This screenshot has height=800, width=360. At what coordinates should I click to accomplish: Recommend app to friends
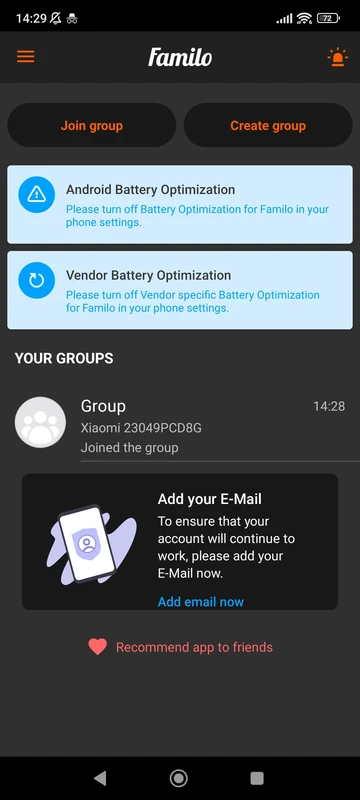[x=181, y=647]
